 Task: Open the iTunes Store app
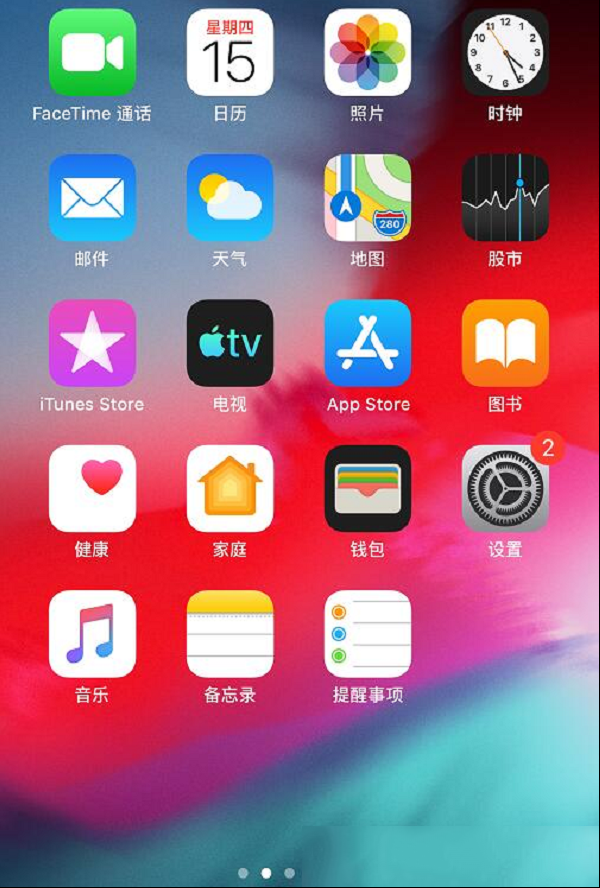(92, 343)
